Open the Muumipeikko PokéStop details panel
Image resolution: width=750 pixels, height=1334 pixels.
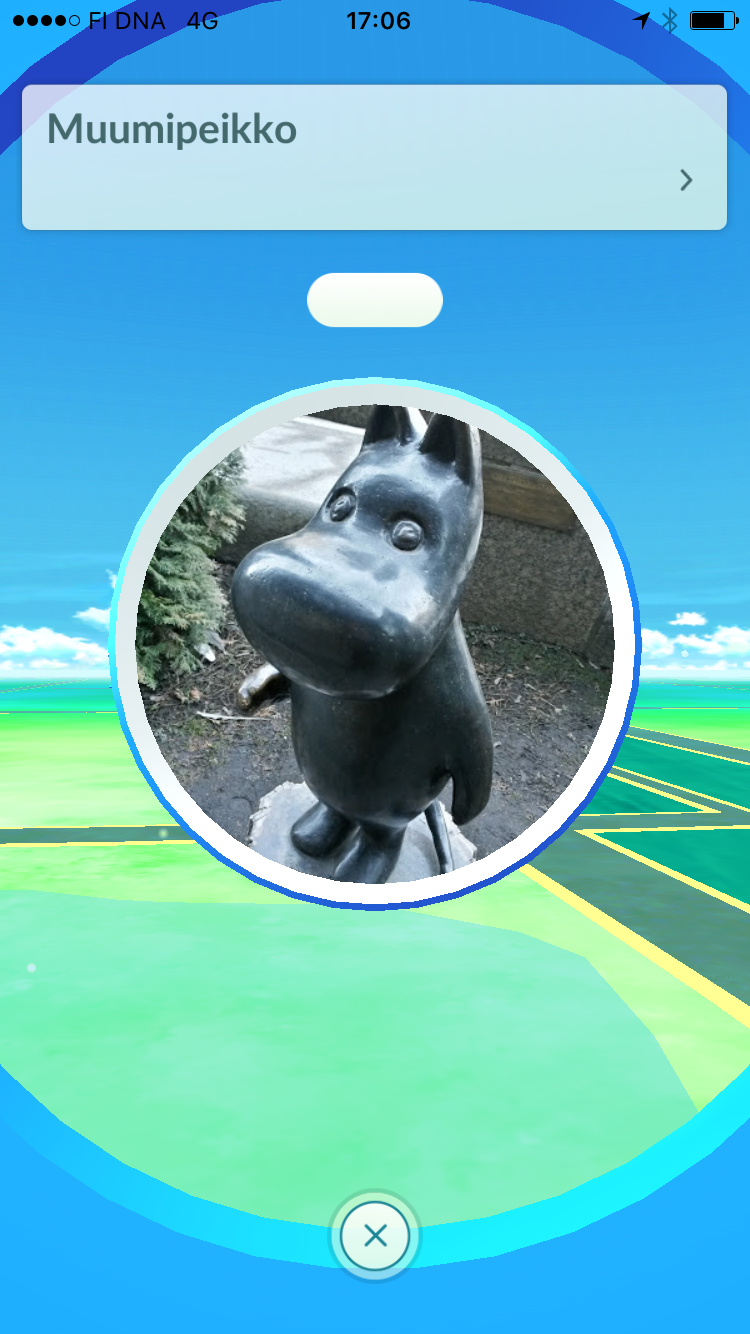pos(374,157)
